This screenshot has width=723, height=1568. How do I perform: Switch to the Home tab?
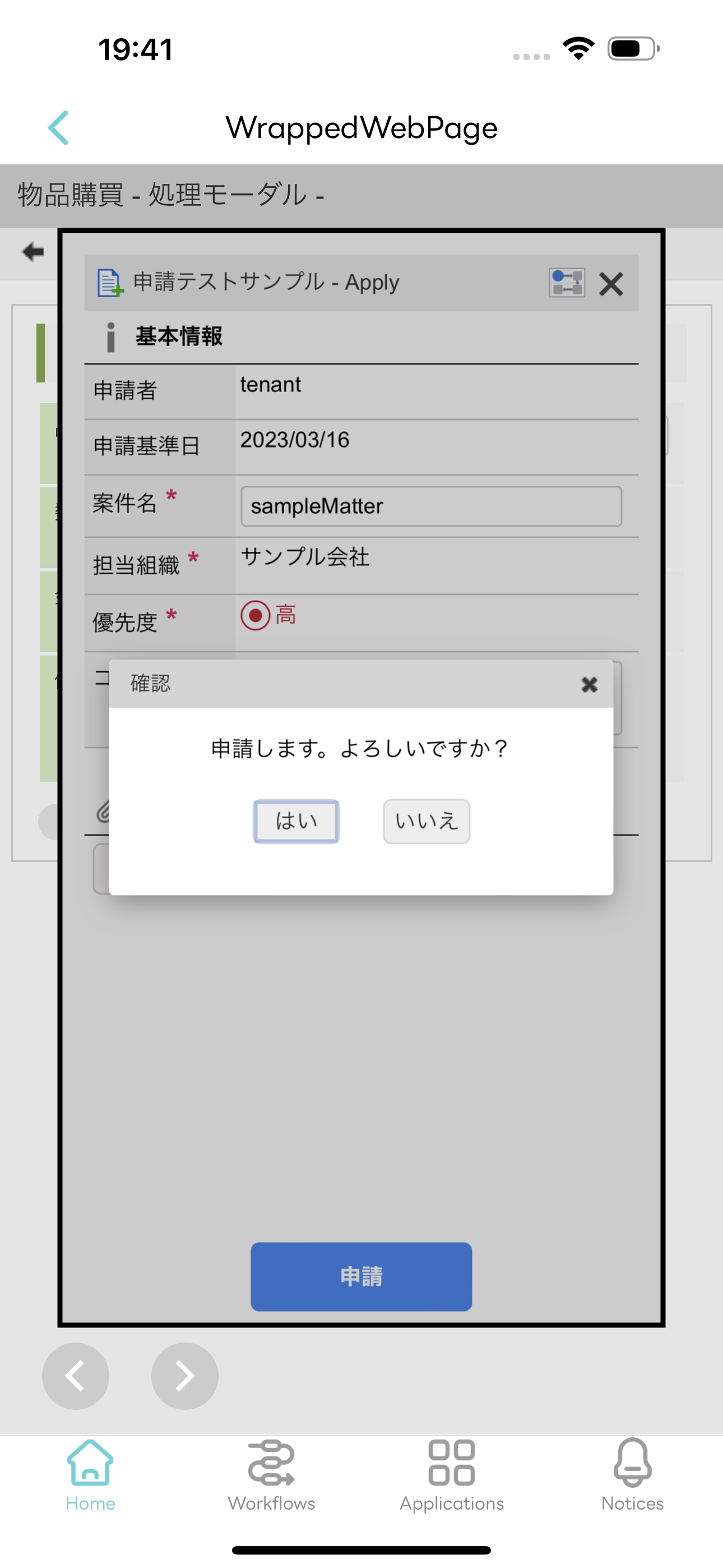(90, 1475)
